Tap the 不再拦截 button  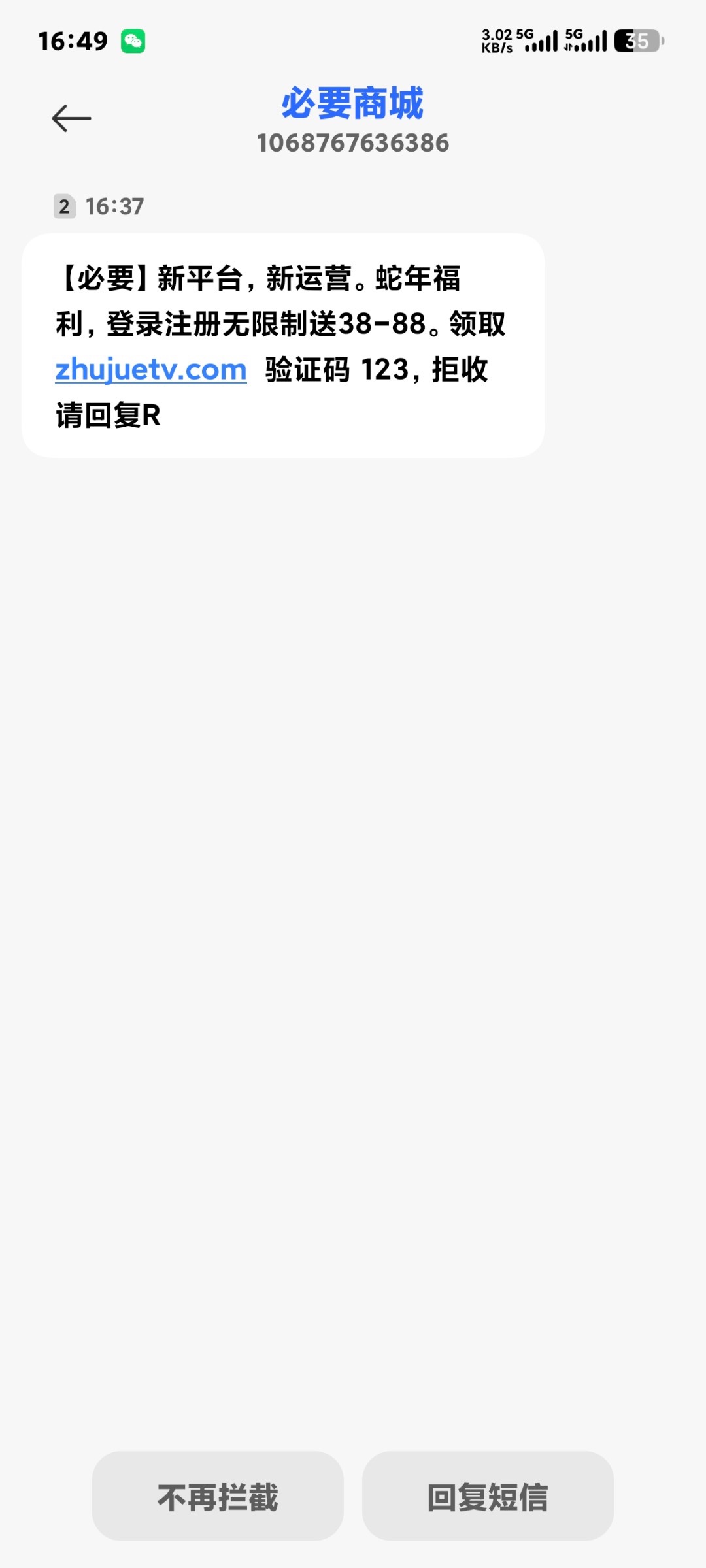pos(218,1496)
